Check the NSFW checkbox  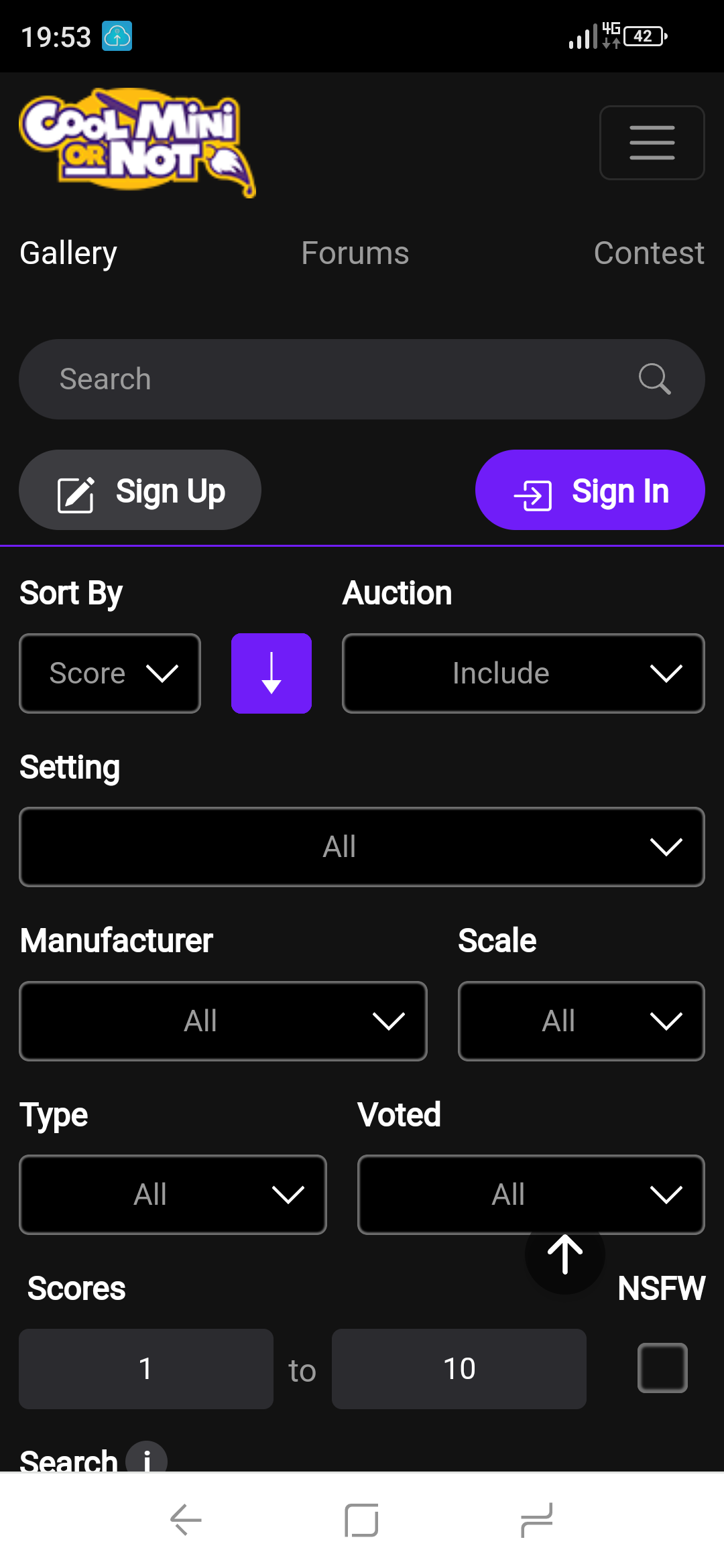tap(662, 1368)
